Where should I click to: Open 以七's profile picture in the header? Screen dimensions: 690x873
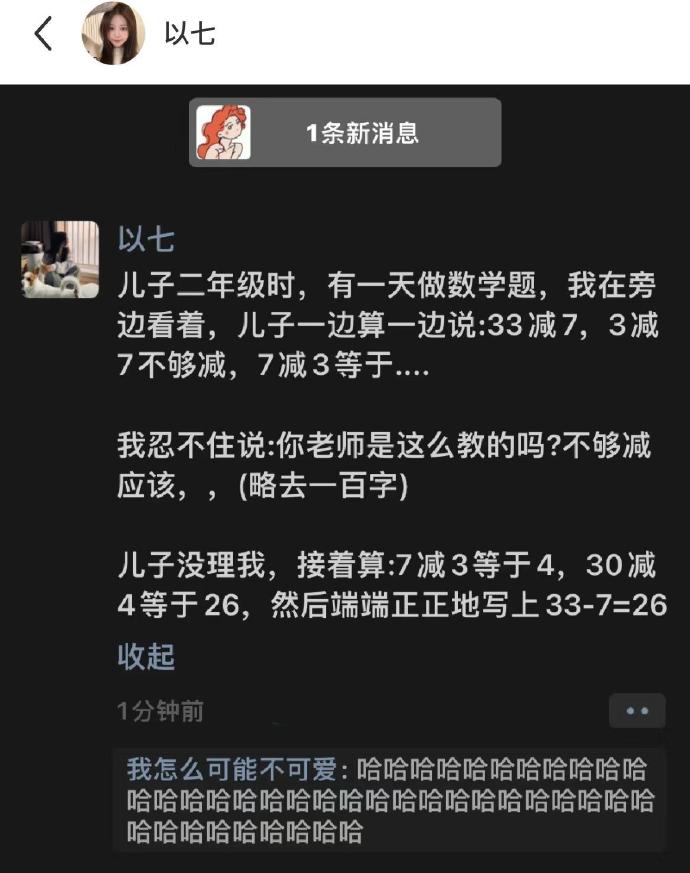pyautogui.click(x=113, y=34)
